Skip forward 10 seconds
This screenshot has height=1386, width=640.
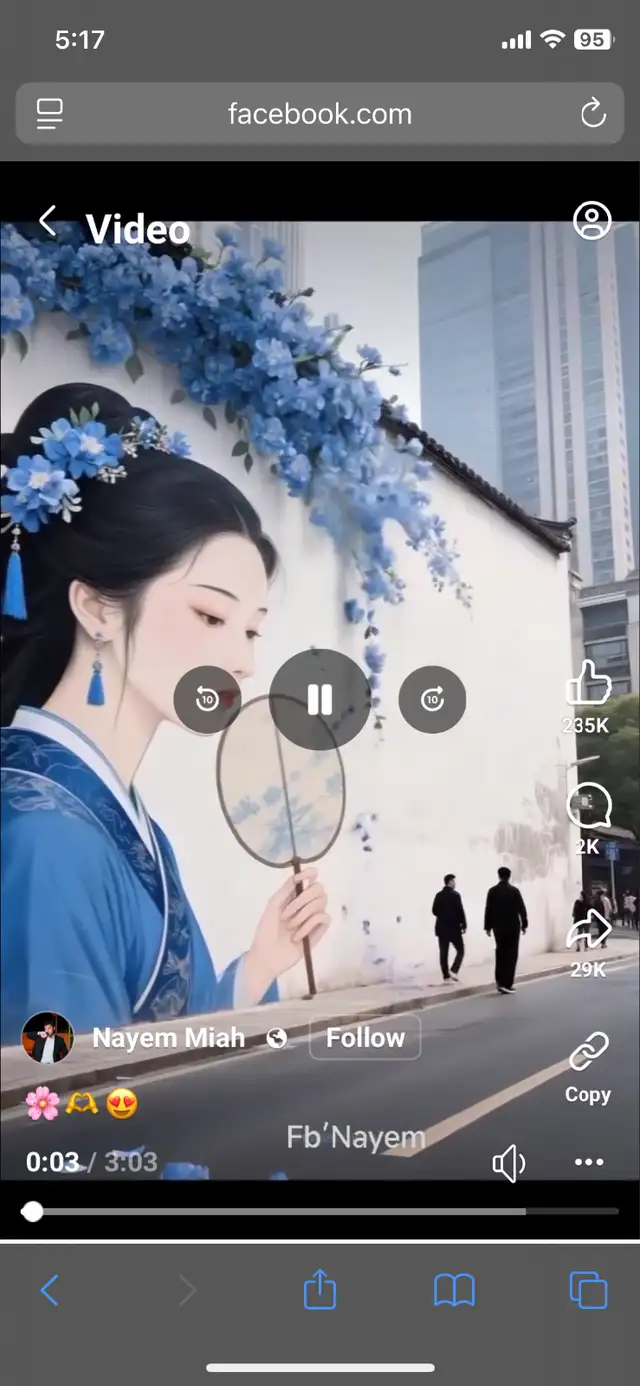click(x=432, y=699)
